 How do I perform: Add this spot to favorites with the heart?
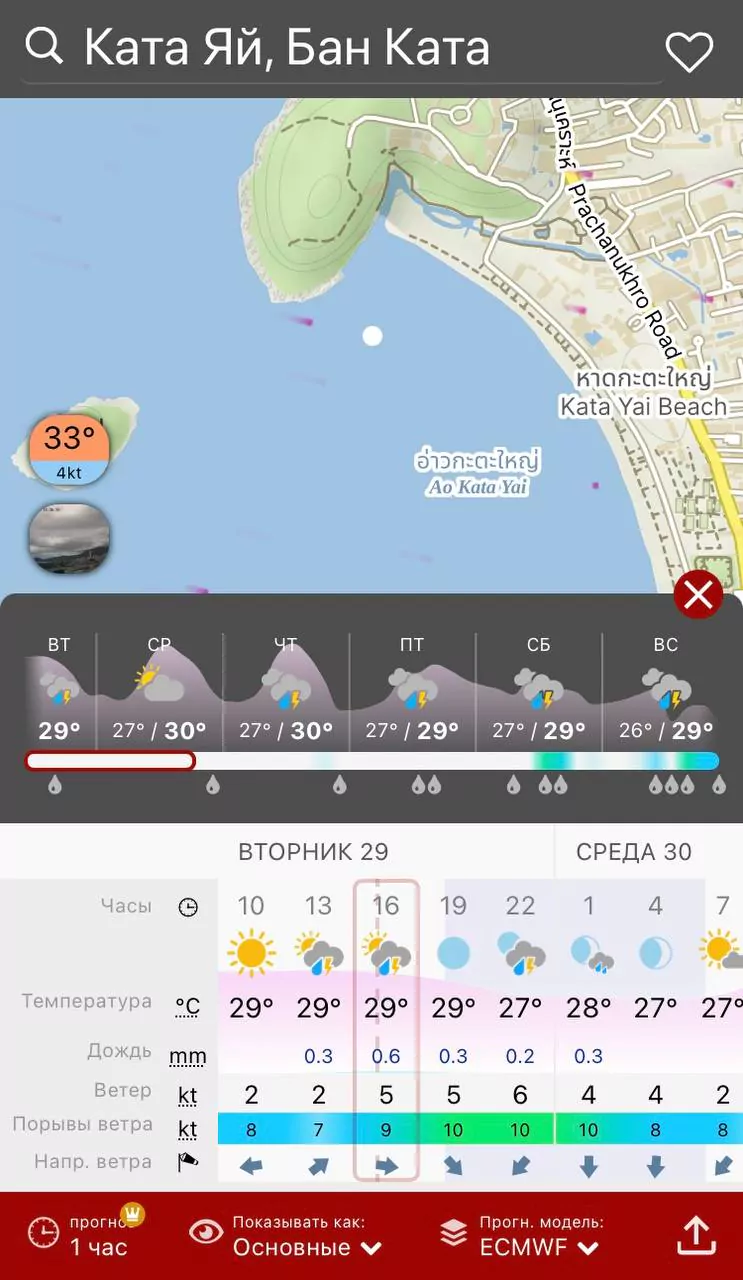coord(689,52)
